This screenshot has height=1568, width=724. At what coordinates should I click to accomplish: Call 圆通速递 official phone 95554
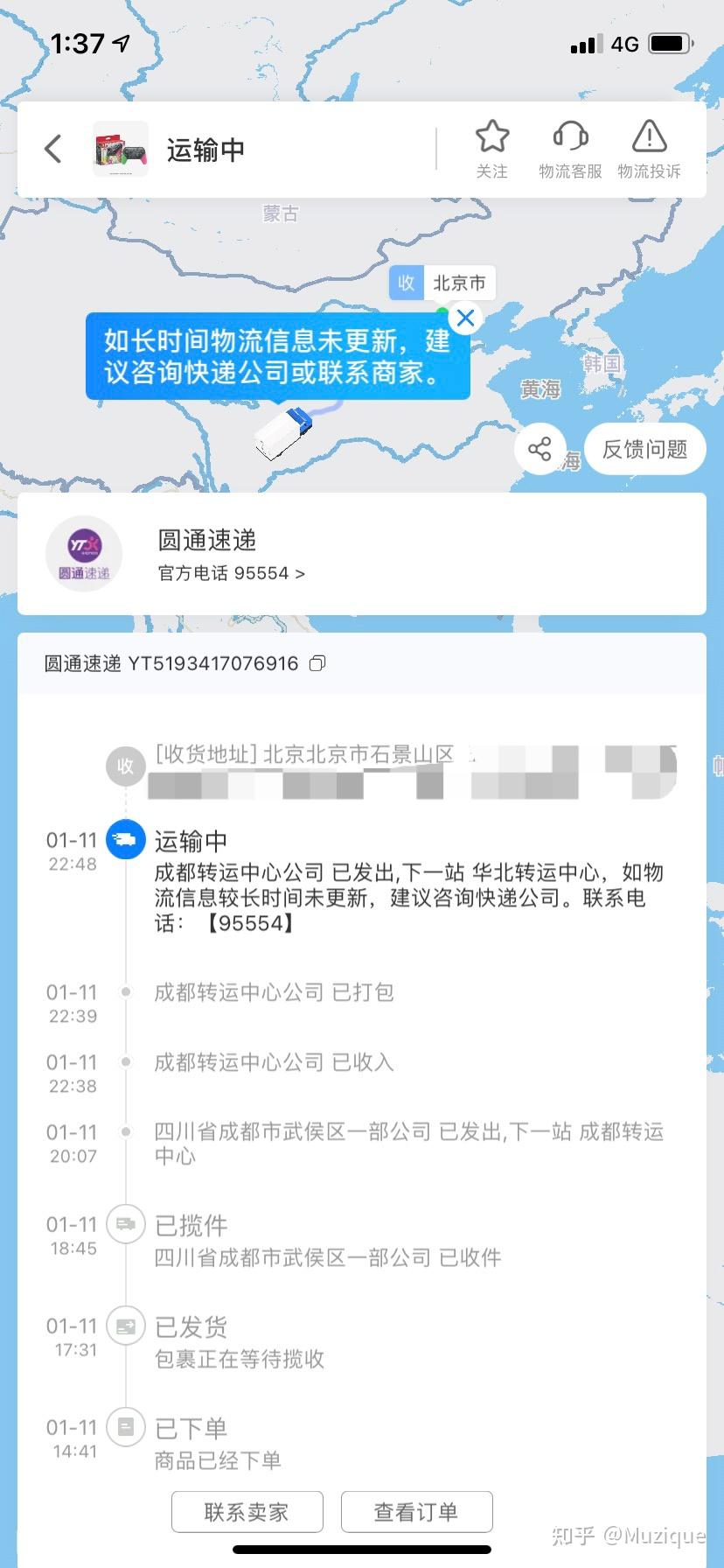pos(232,573)
